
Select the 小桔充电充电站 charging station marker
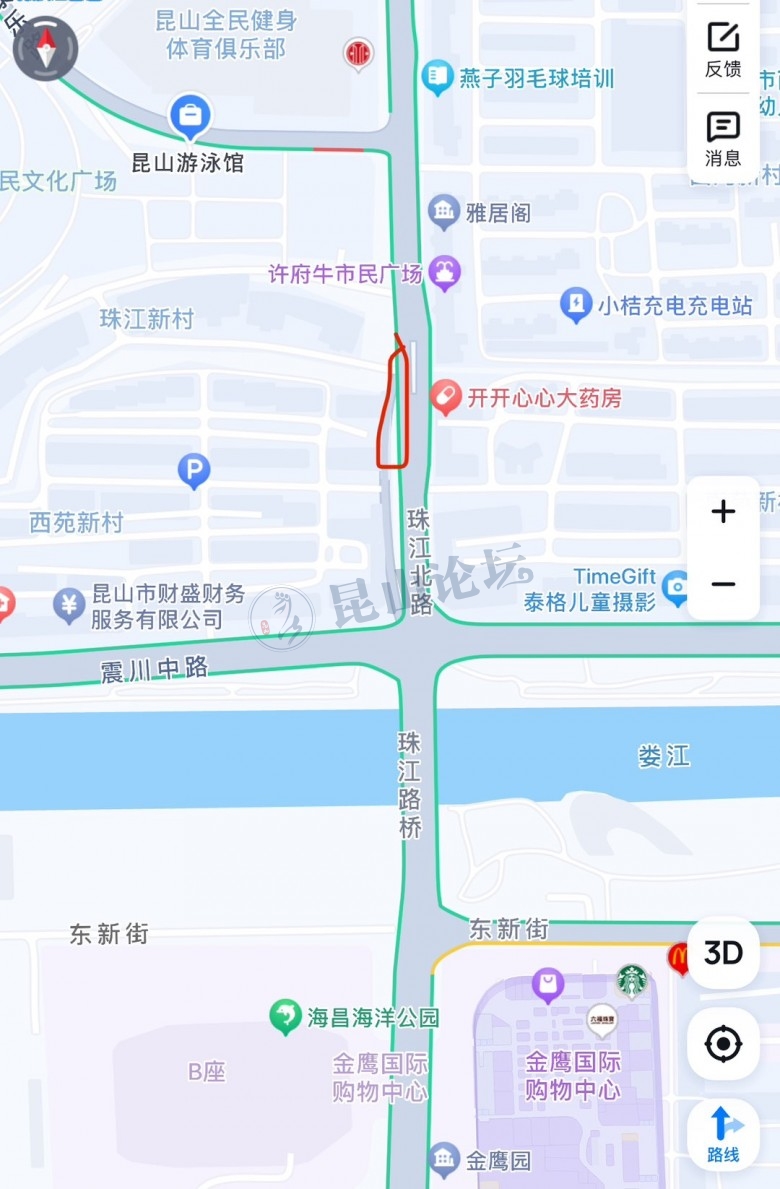point(575,305)
